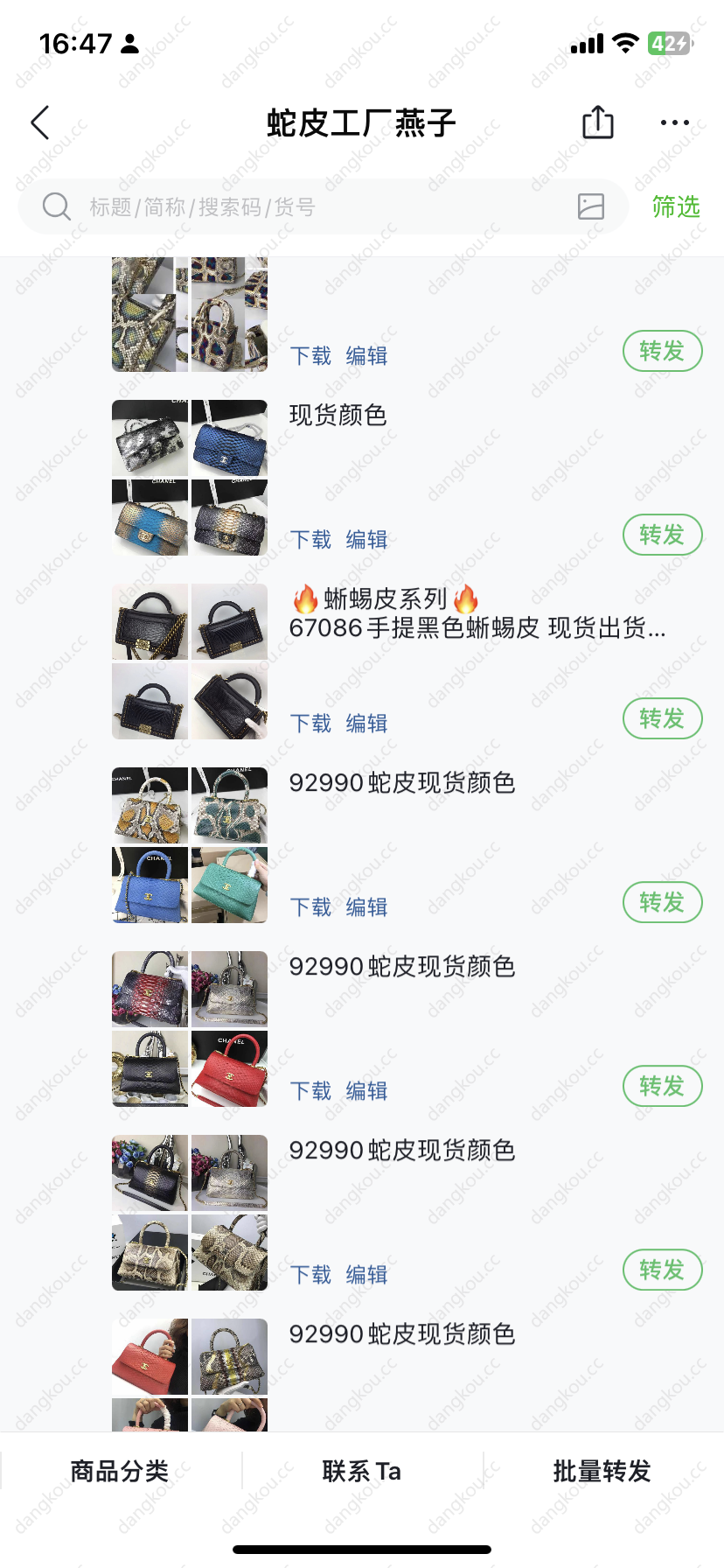Open the 蜥蜴皮系列 67086 listing
The height and width of the screenshot is (1568, 724).
point(477,613)
